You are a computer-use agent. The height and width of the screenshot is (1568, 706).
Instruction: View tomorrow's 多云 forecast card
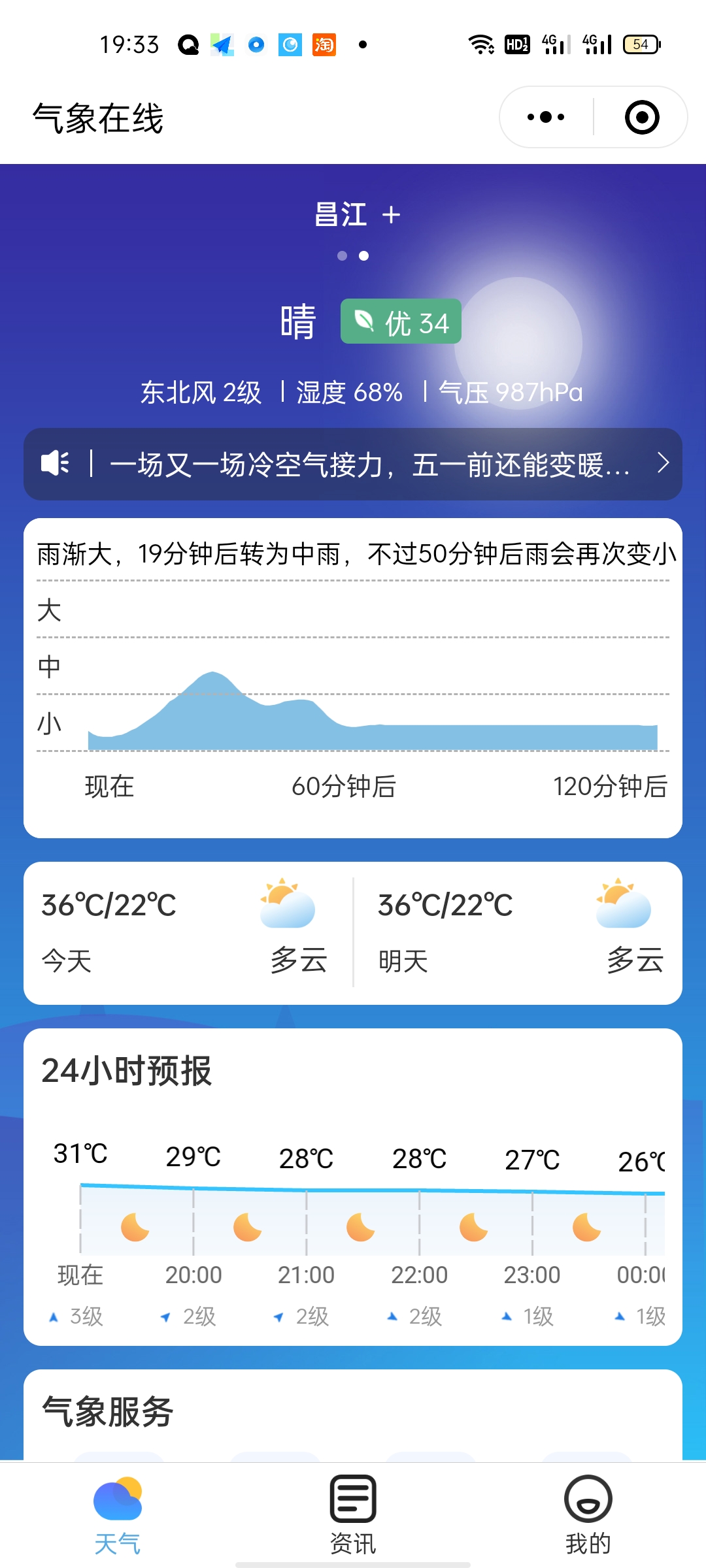[x=520, y=933]
